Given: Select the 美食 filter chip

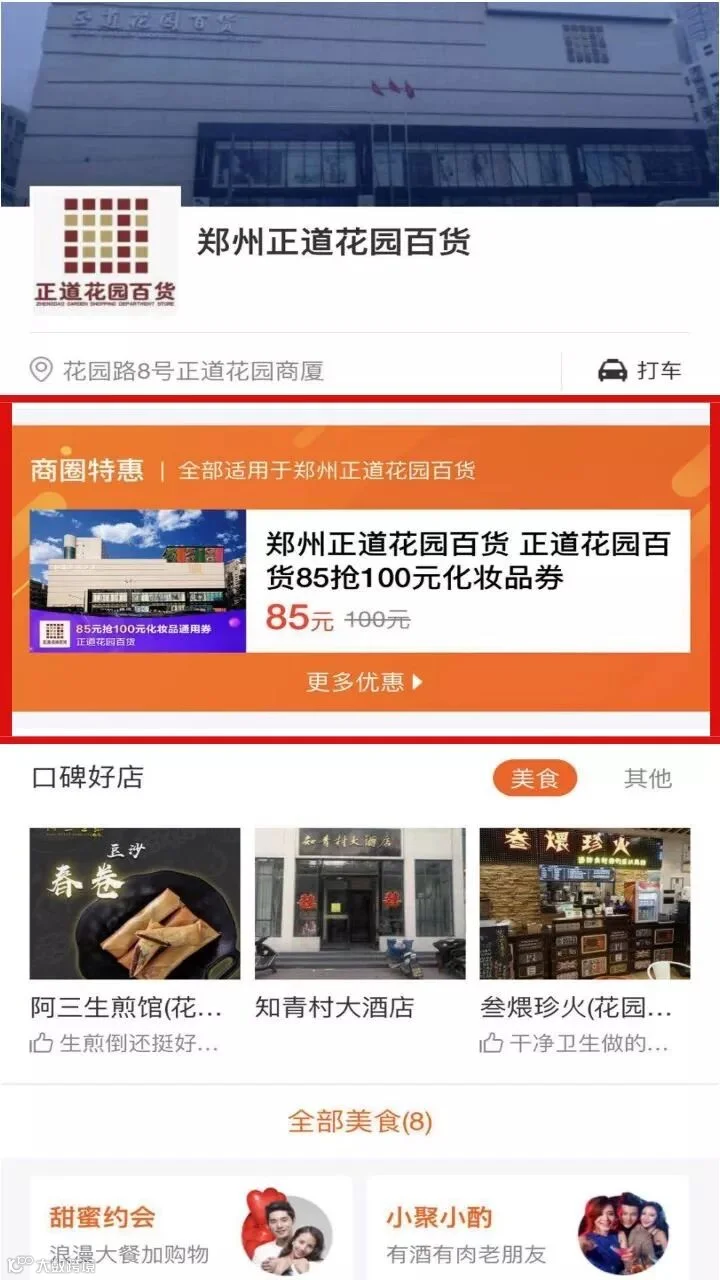Looking at the screenshot, I should point(534,778).
